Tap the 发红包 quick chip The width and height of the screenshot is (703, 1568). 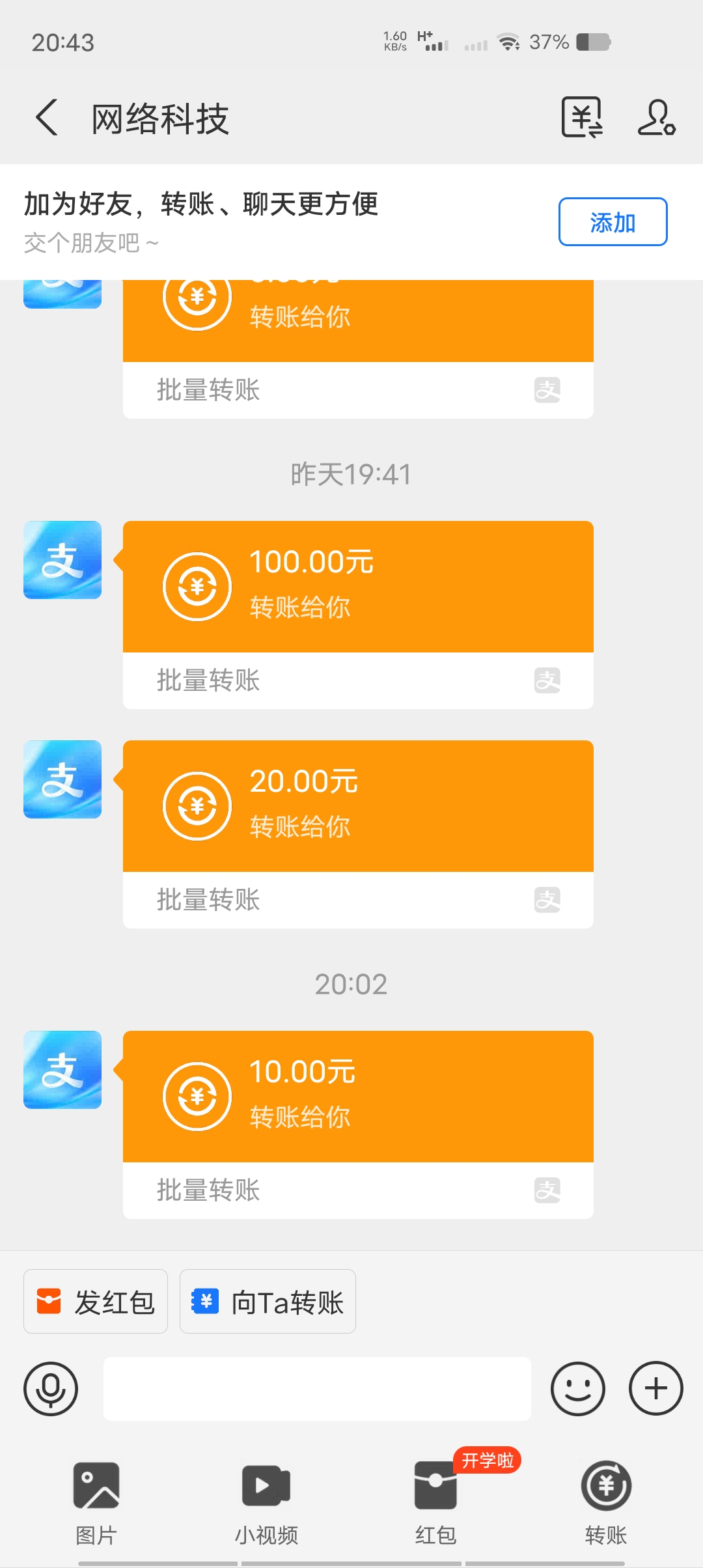point(96,1302)
